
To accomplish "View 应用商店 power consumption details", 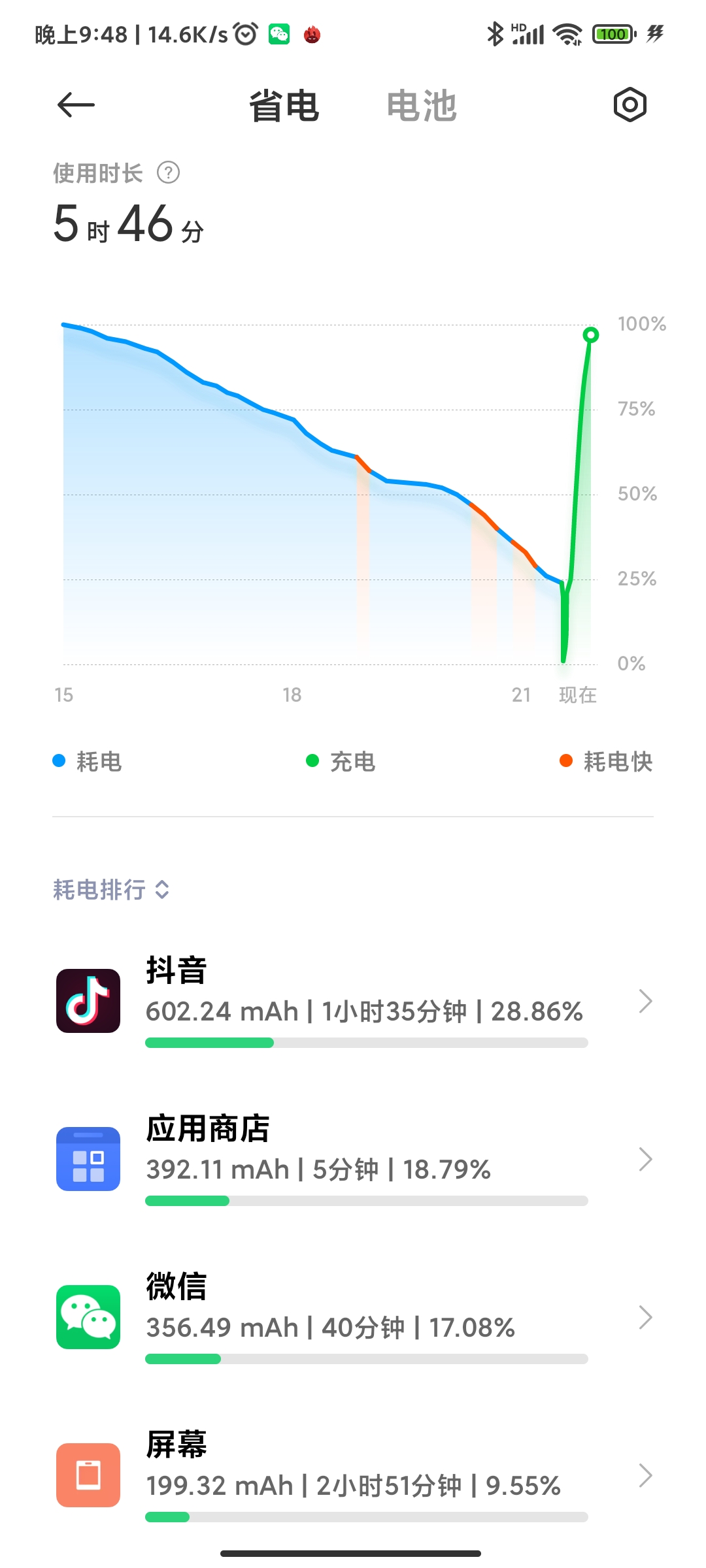I will pos(353,1159).
